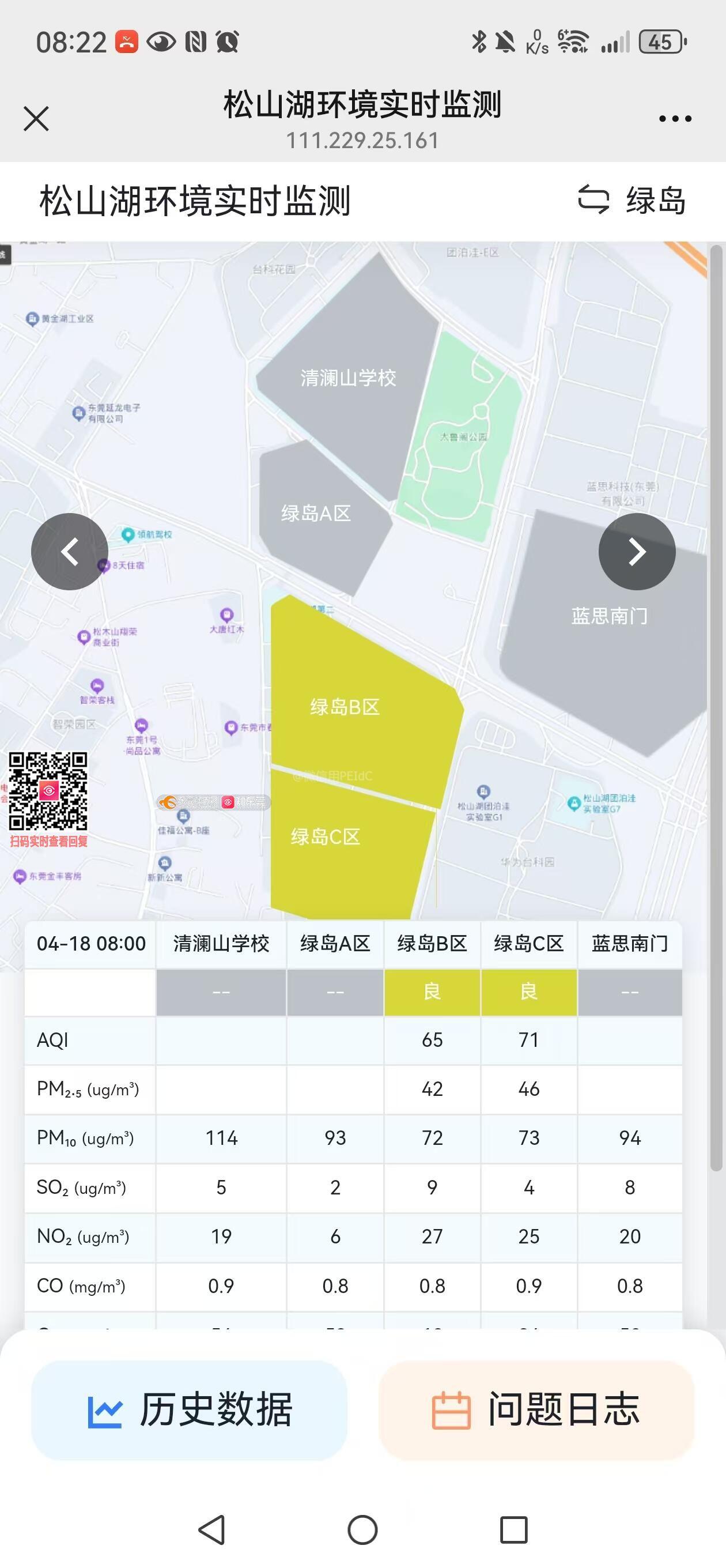726x1568 pixels.
Task: Go to the next map with the right arrow
Action: click(637, 552)
